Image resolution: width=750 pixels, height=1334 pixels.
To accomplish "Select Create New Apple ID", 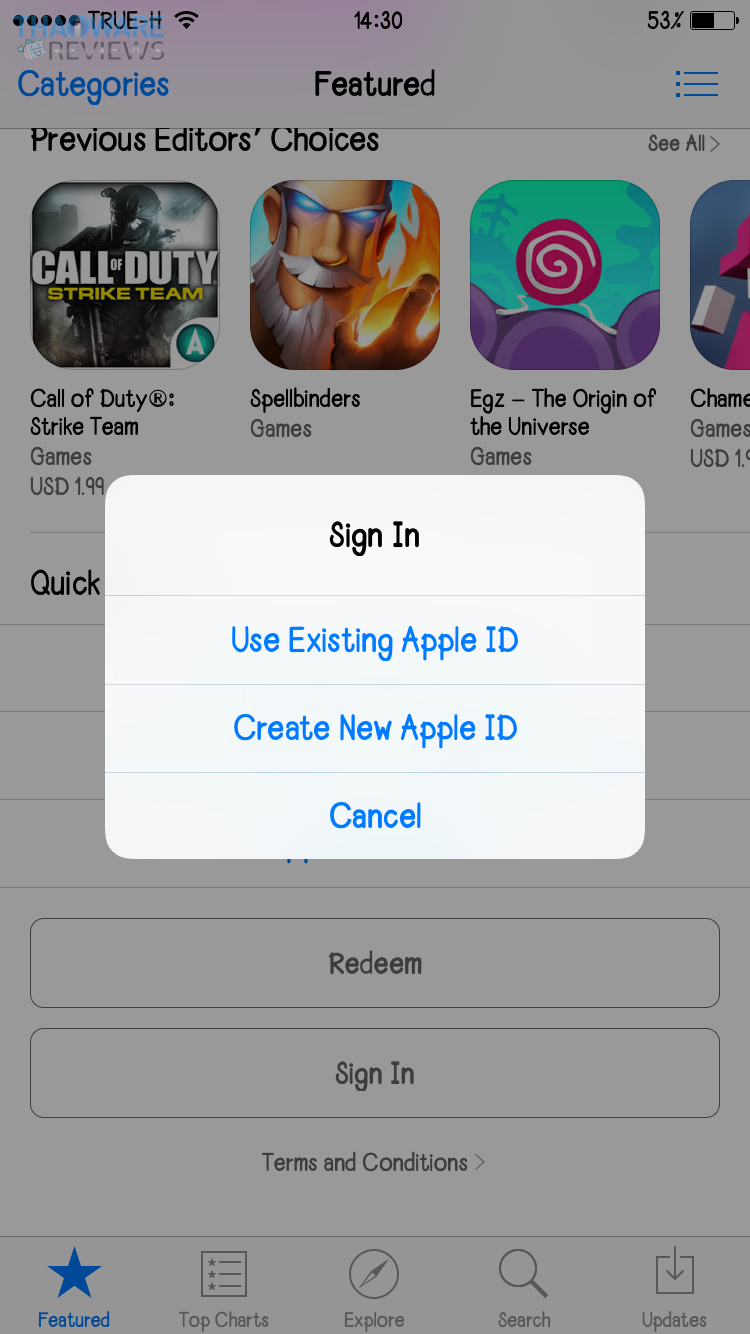I will (x=374, y=728).
